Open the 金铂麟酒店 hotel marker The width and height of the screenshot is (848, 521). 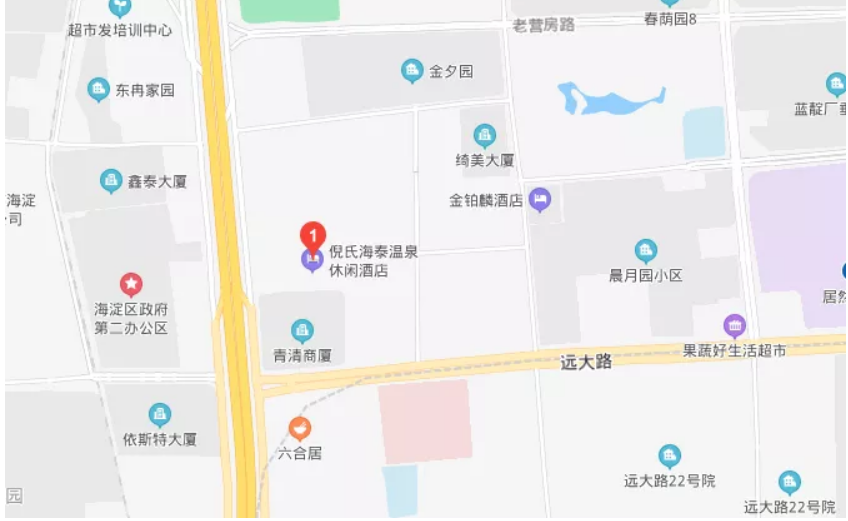coord(540,200)
